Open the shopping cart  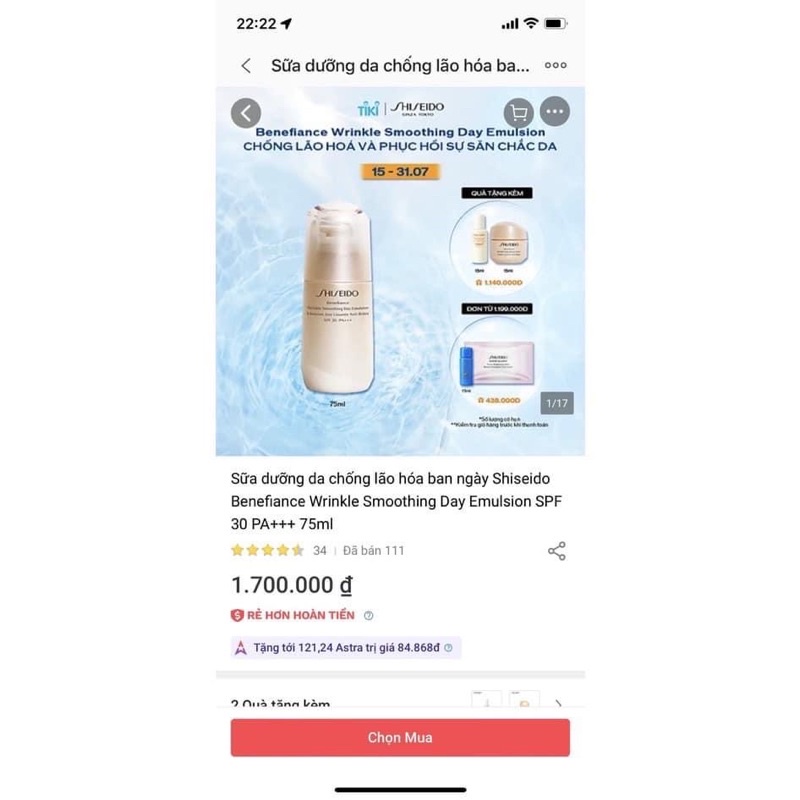click(518, 112)
